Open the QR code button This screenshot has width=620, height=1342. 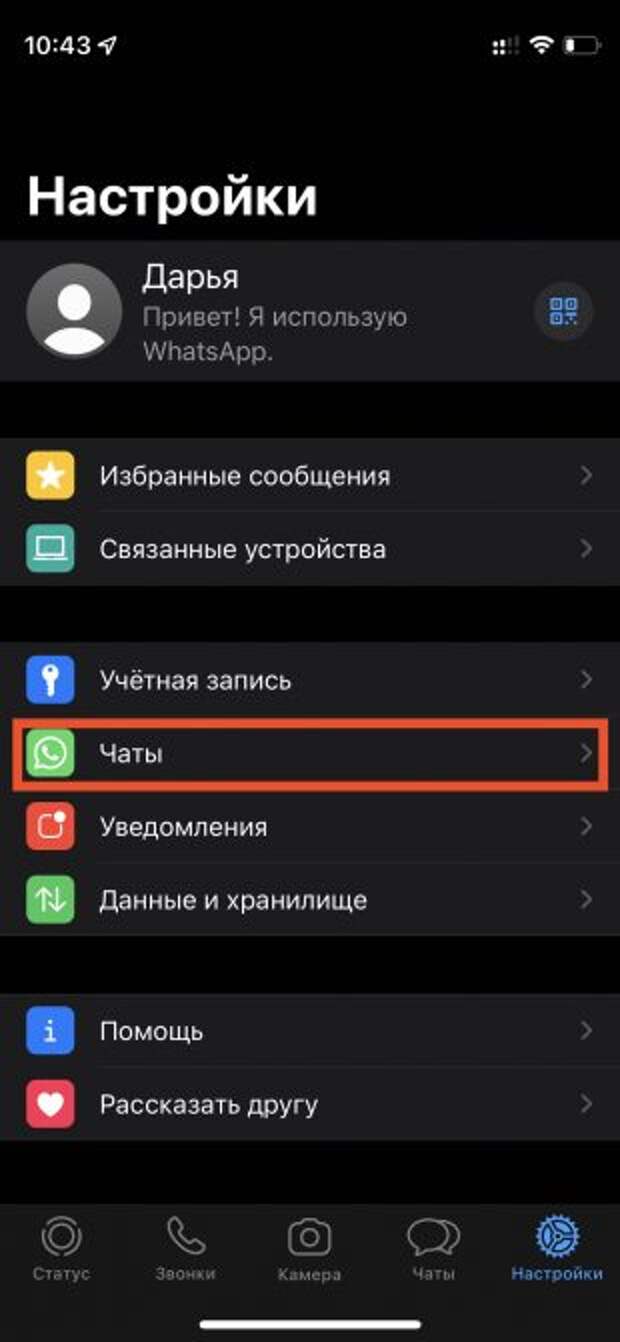(x=563, y=311)
